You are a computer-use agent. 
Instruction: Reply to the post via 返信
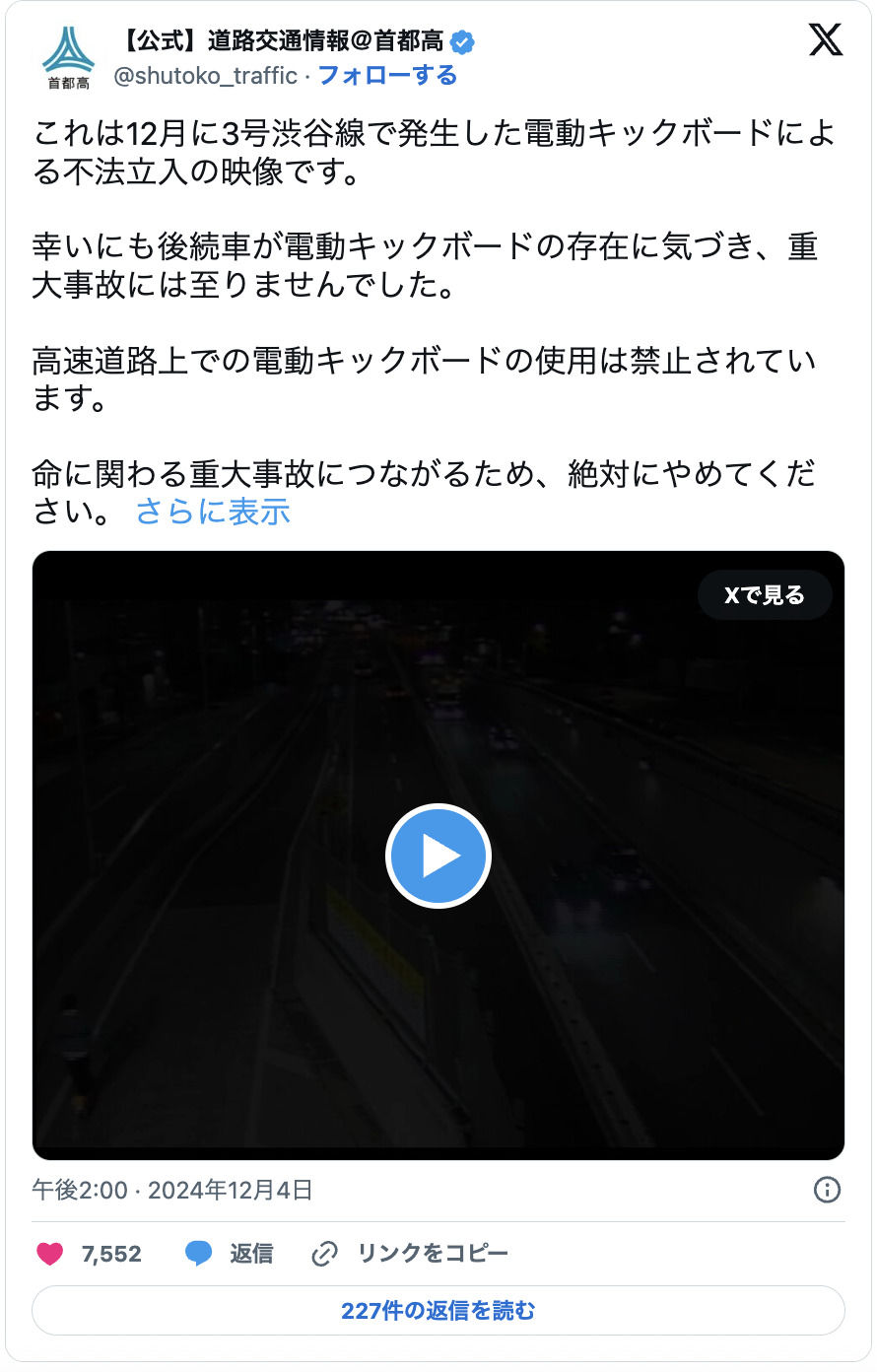pos(230,1254)
